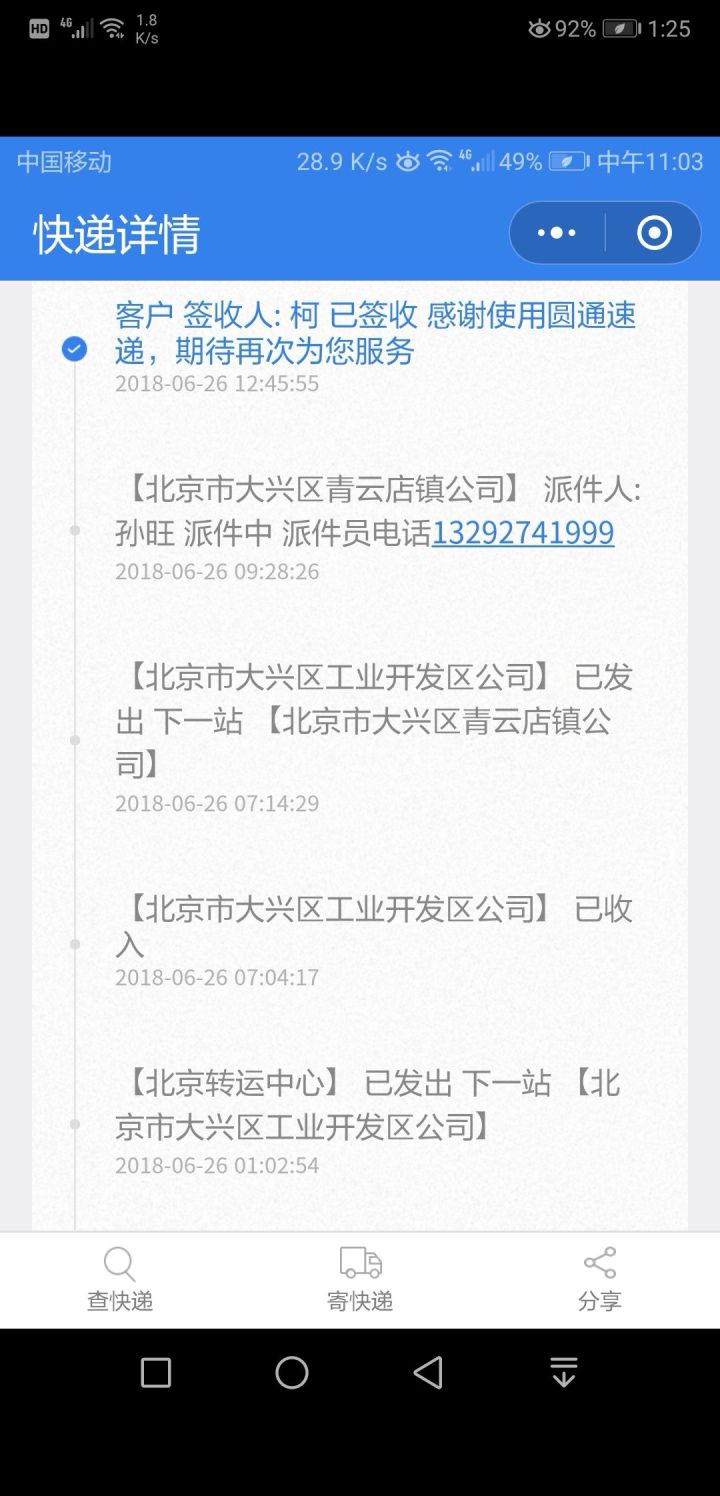
Task: Open the mini program three-dot menu
Action: 557,233
